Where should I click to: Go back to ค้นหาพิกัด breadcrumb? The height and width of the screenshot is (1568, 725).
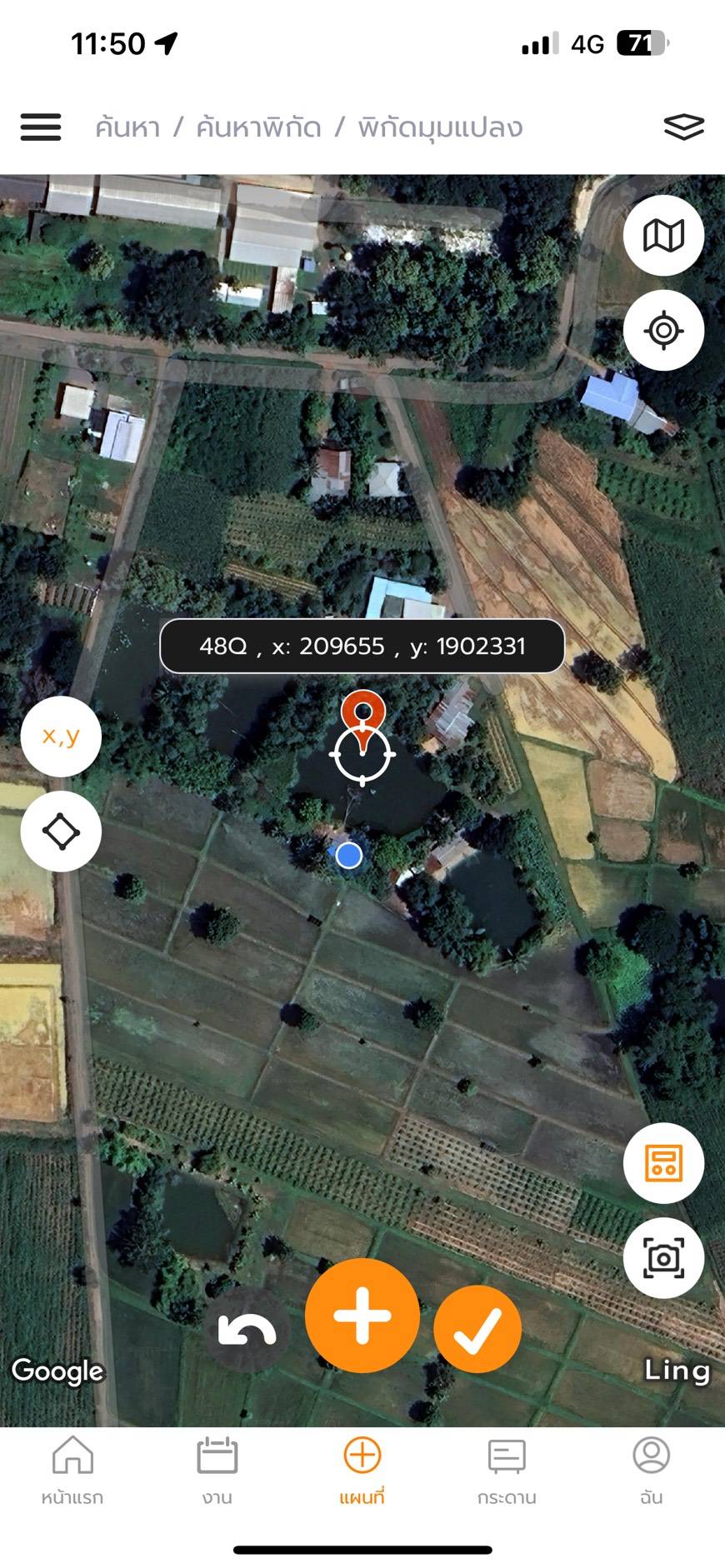point(258,127)
